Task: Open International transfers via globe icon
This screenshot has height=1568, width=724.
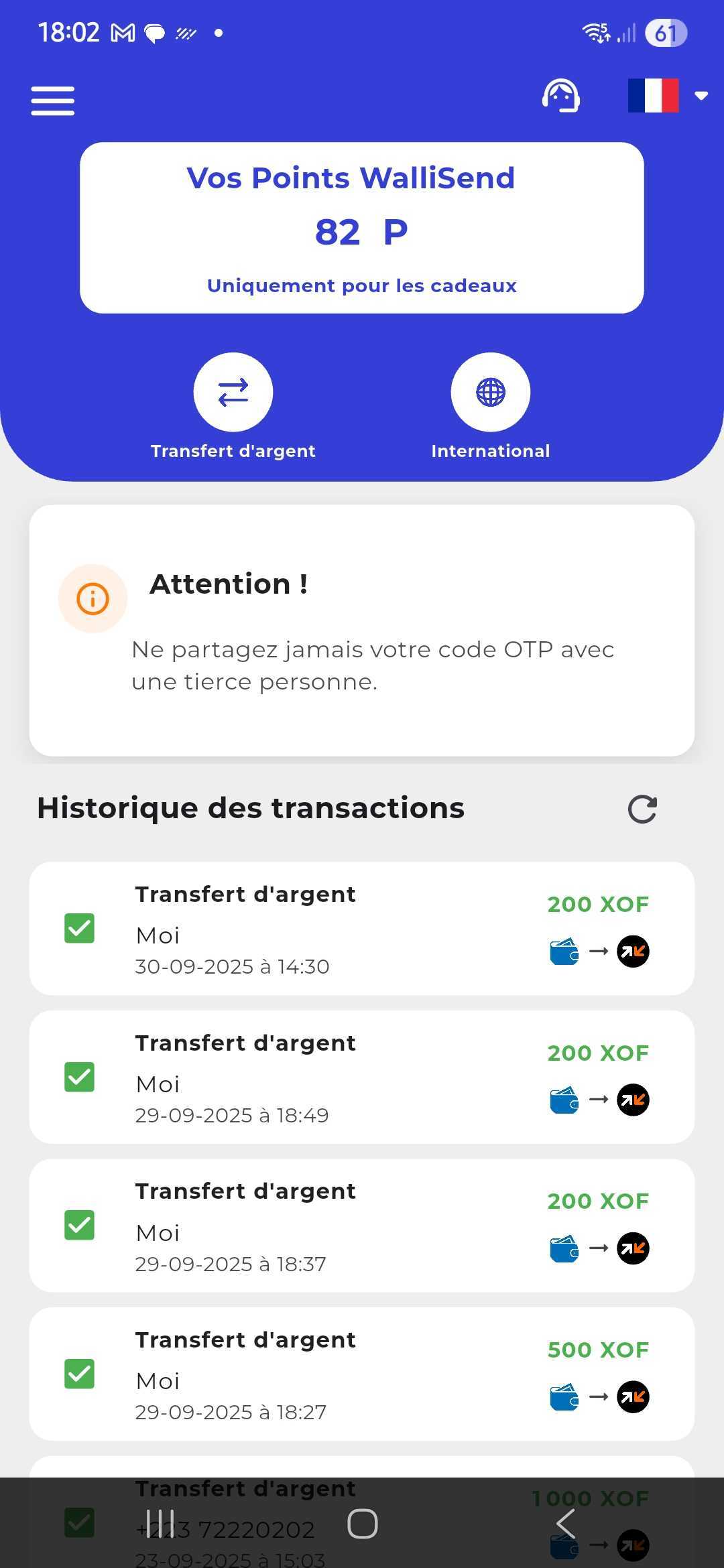Action: pos(491,392)
